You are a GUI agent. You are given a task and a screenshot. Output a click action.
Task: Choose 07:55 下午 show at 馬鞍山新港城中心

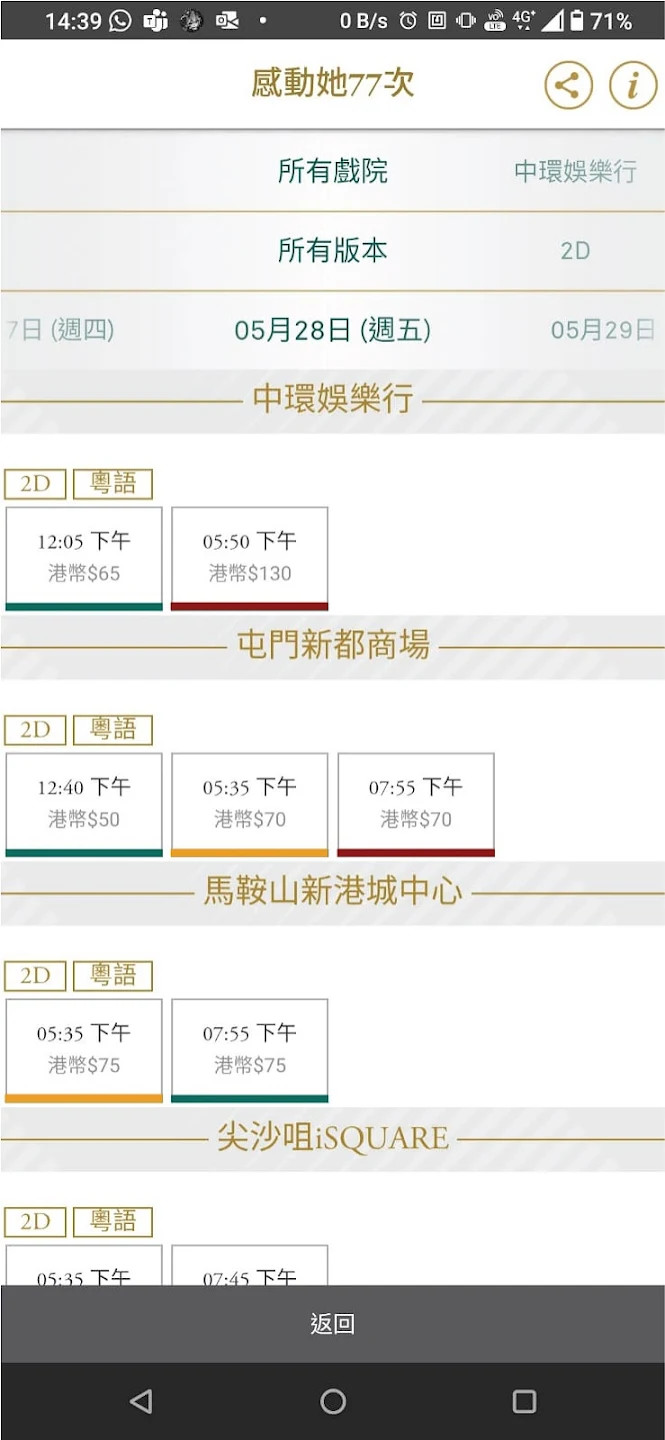pos(250,1051)
